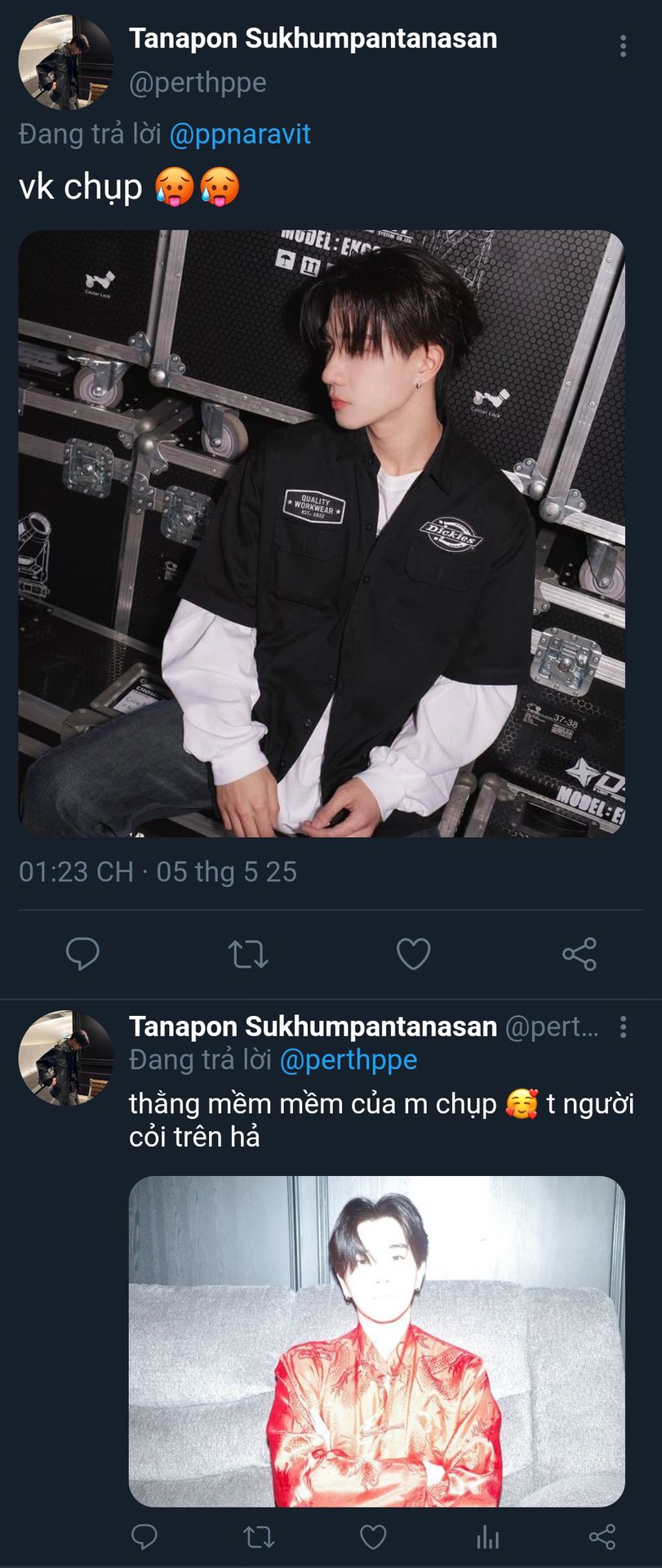View the red shirt photo
This screenshot has width=662, height=1568.
click(x=376, y=1341)
